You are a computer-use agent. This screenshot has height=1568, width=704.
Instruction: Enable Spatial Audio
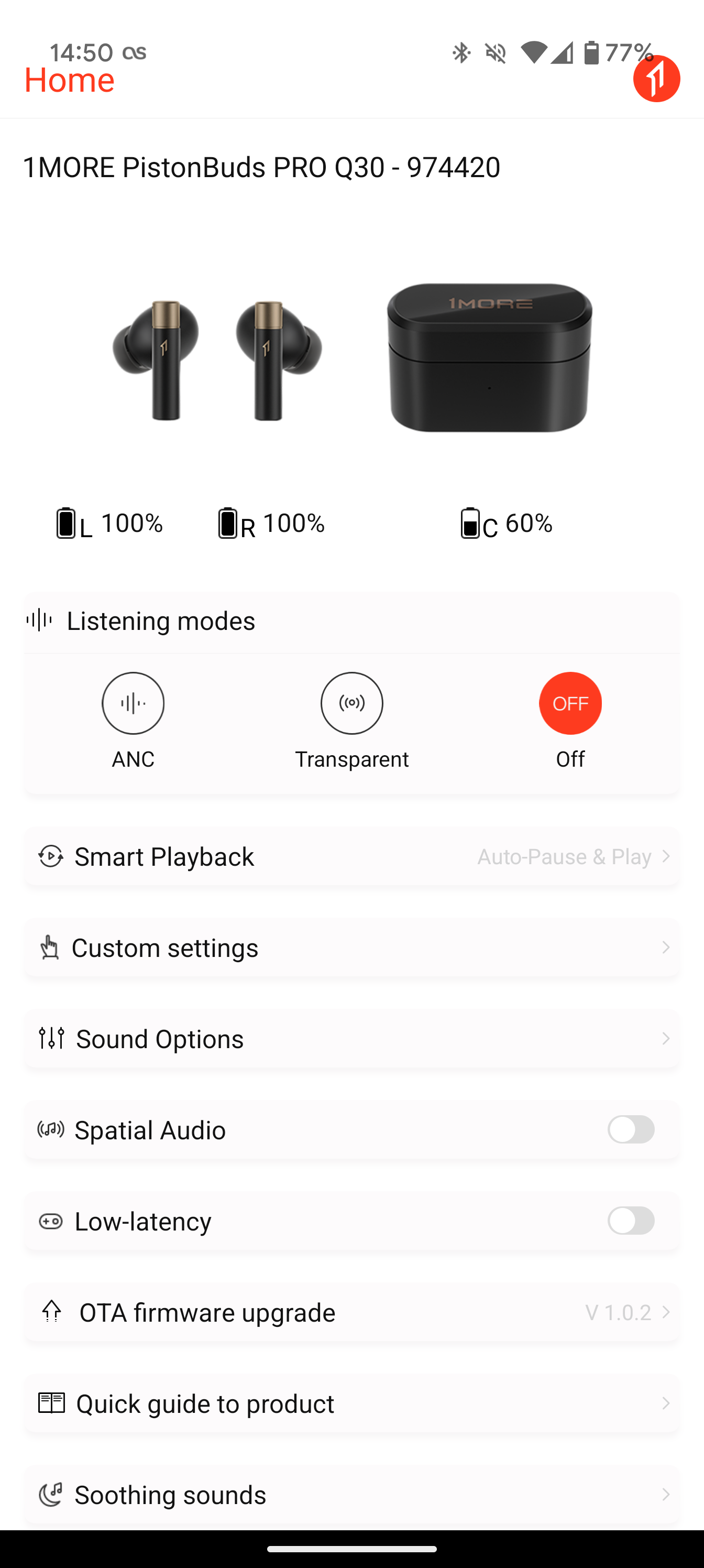coord(631,1130)
